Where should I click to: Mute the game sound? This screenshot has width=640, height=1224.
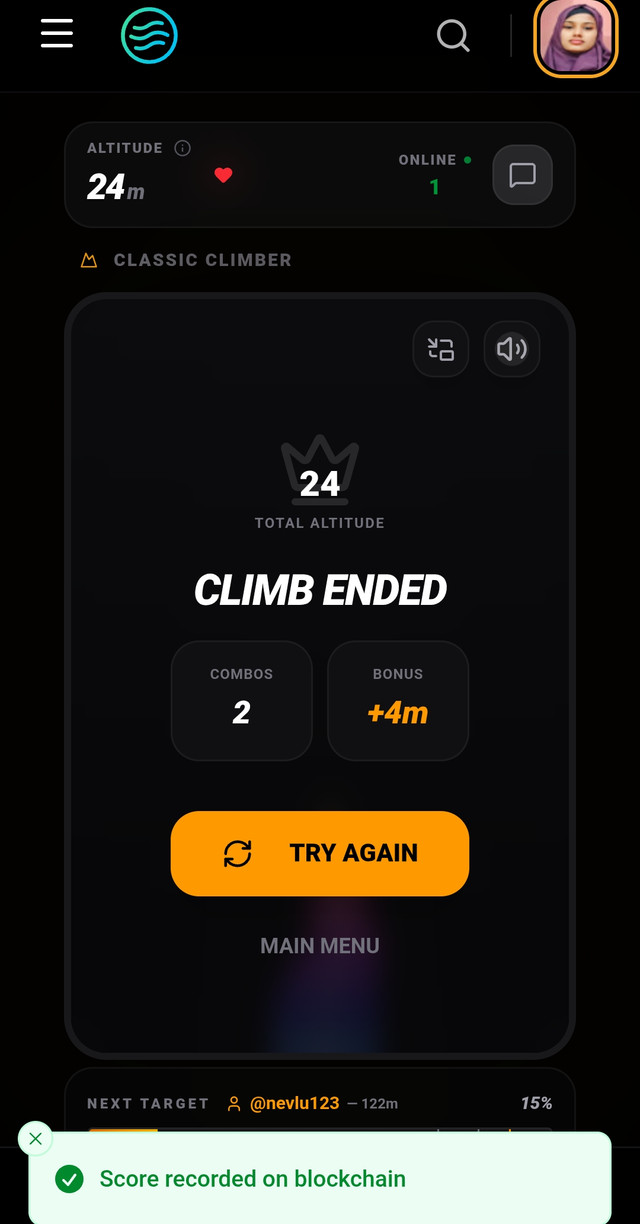pyautogui.click(x=512, y=349)
